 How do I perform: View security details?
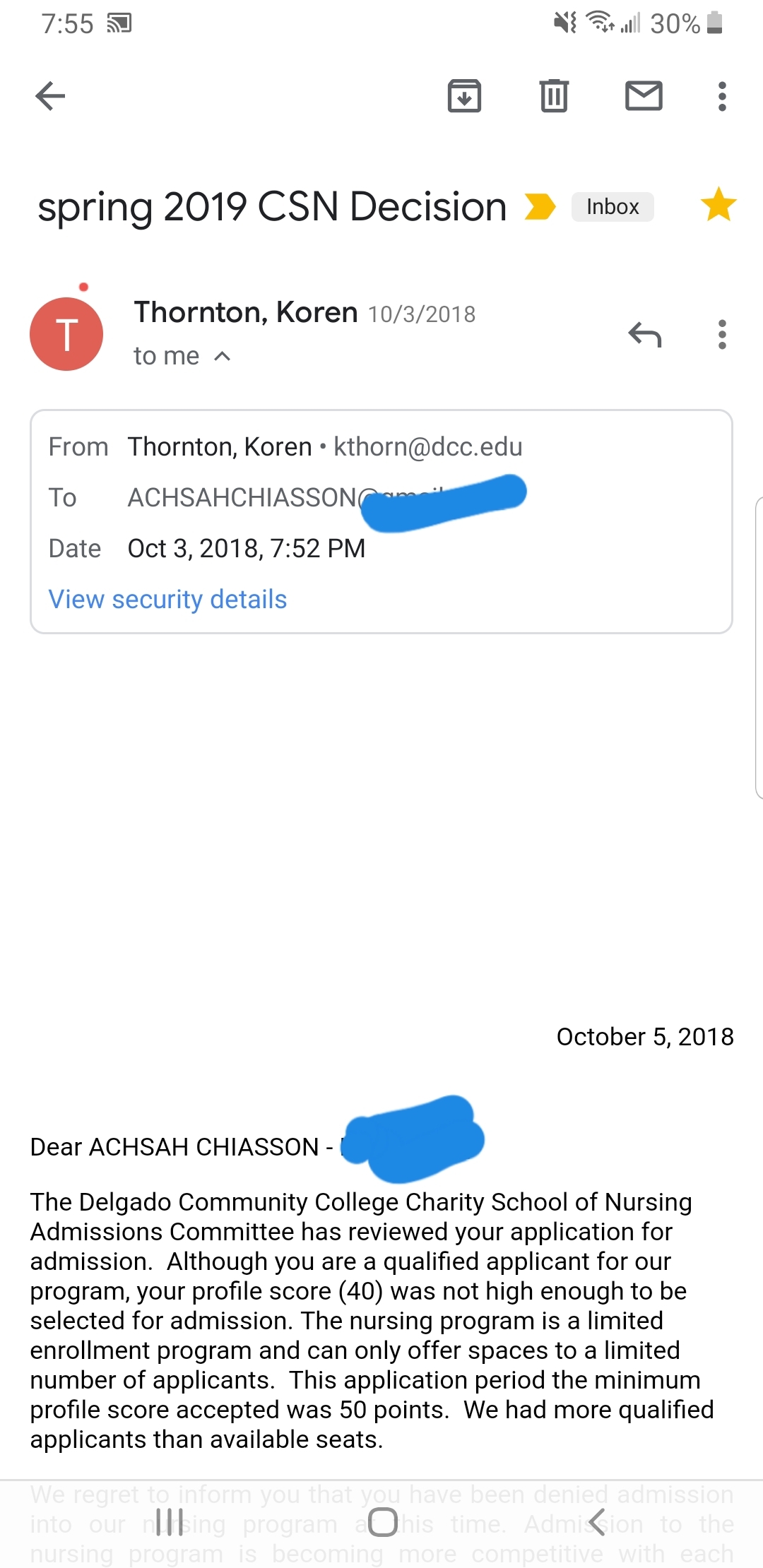tap(167, 600)
